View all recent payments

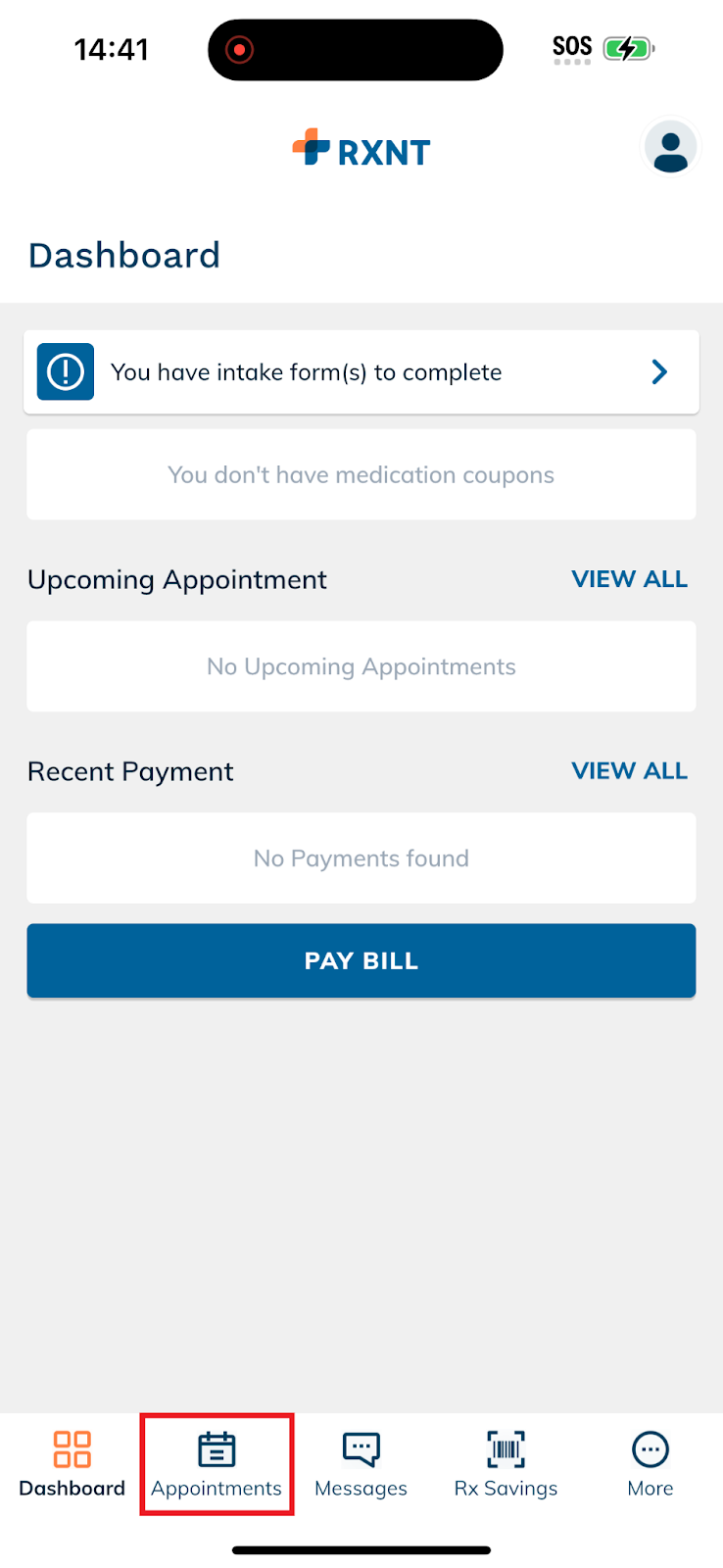tap(629, 771)
